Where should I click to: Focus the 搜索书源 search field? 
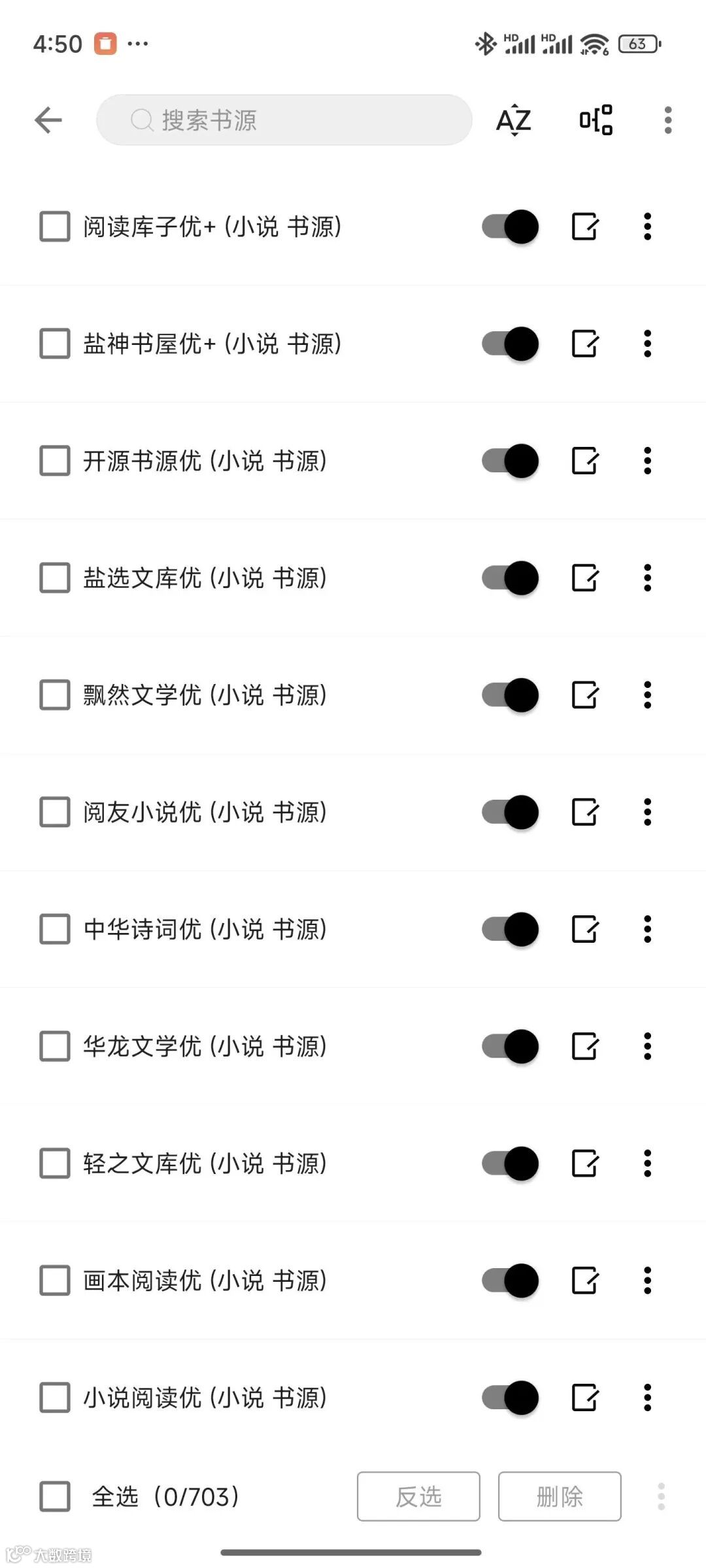[x=284, y=120]
